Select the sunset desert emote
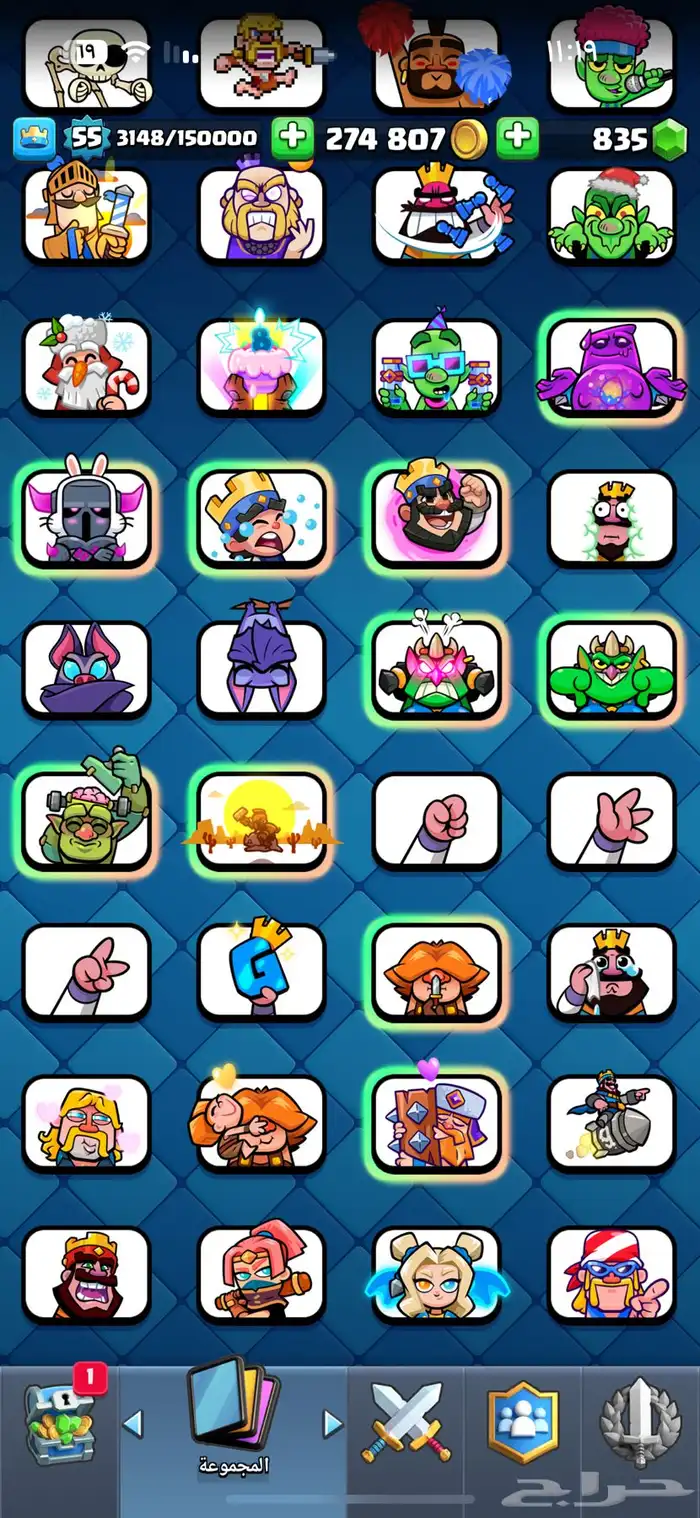700x1518 pixels. (261, 820)
